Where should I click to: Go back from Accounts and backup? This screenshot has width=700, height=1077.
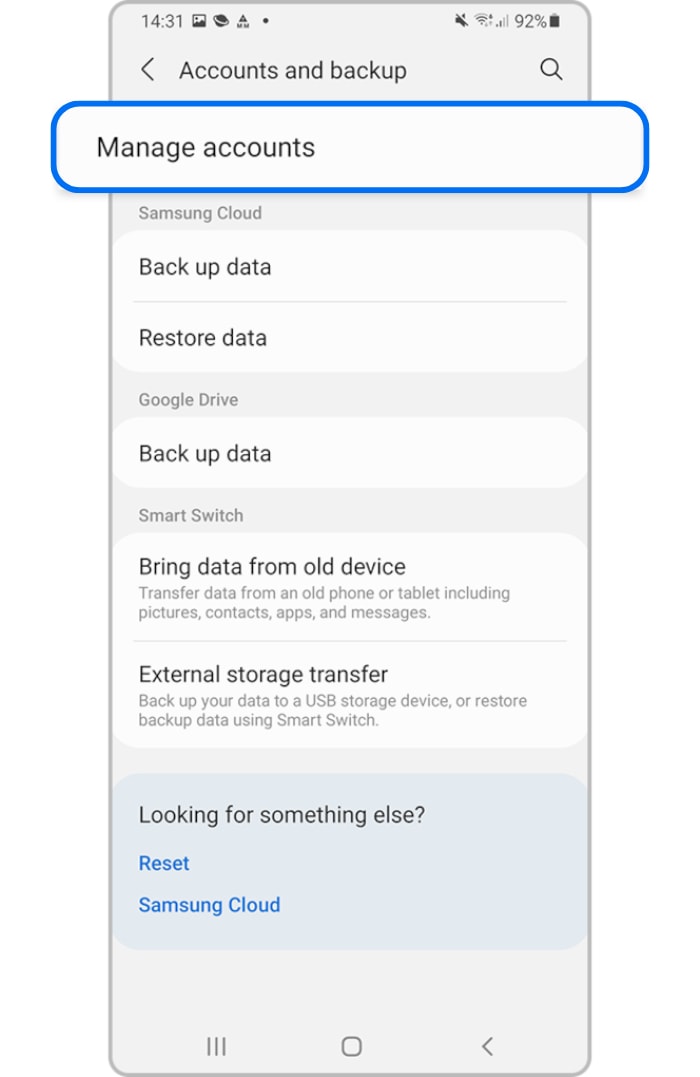tap(148, 70)
